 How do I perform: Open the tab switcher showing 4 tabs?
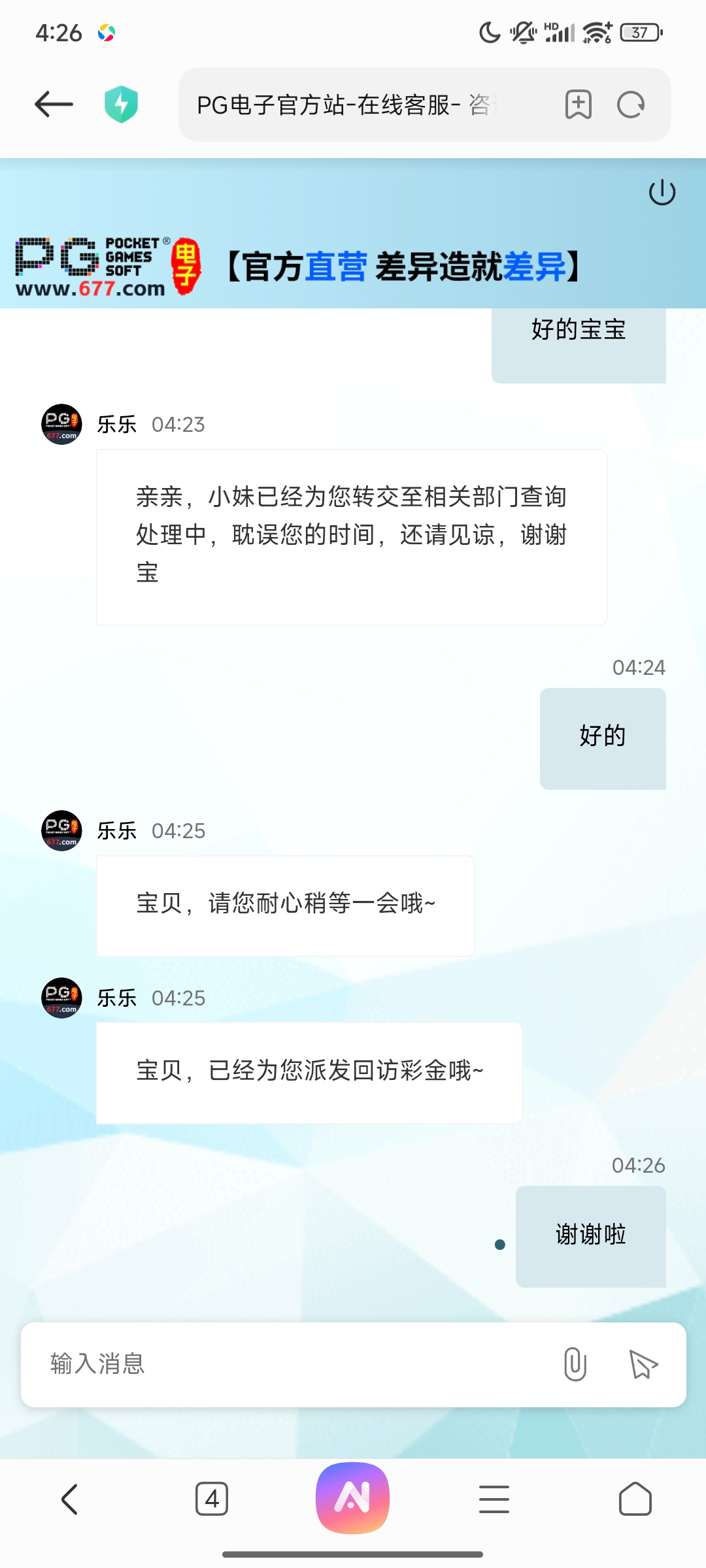212,1499
